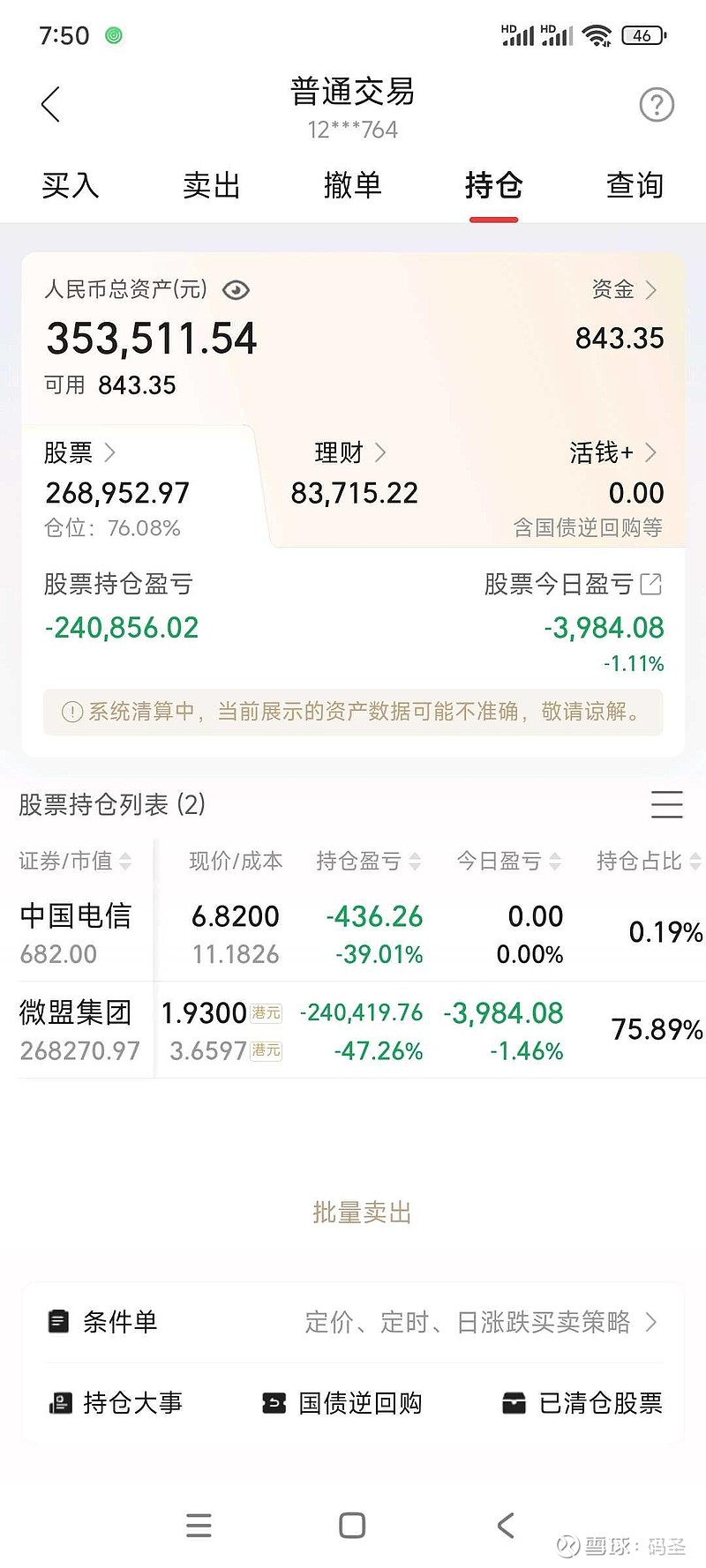Open the 撤单 tab
The image size is (706, 1568).
coord(353,185)
